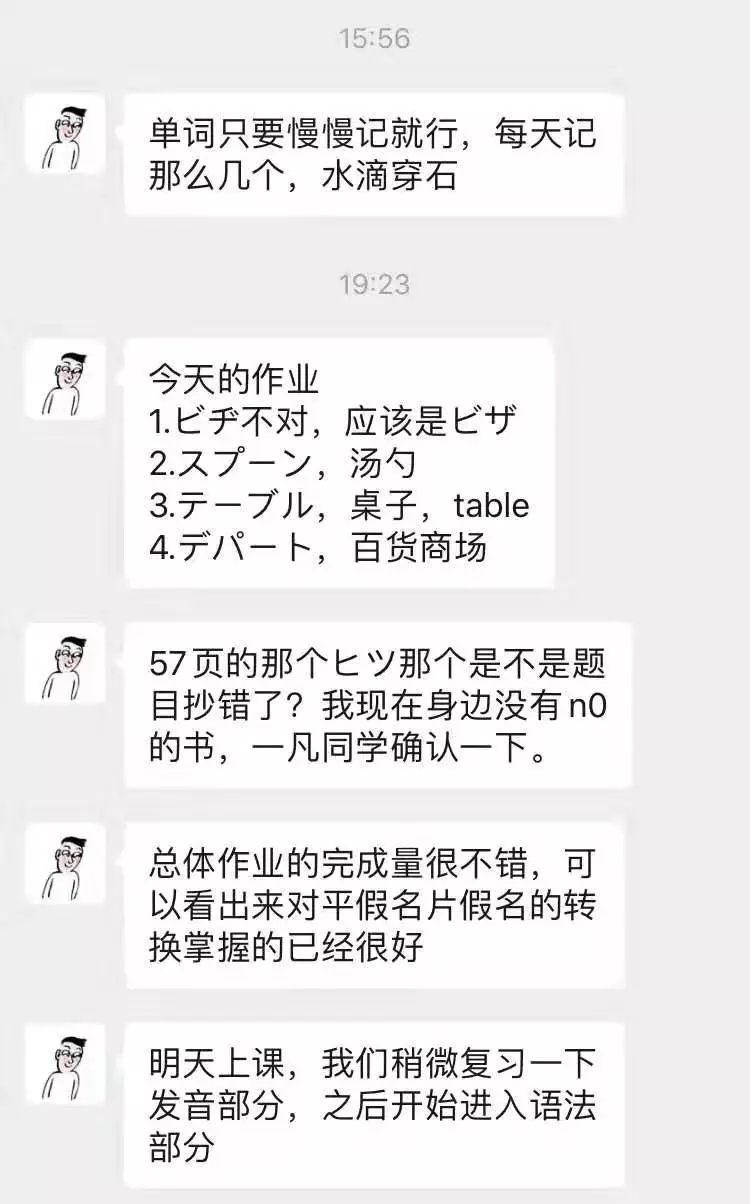The width and height of the screenshot is (750, 1204).
Task: Open the profile avatar beside the 57页 message
Action: tap(65, 662)
